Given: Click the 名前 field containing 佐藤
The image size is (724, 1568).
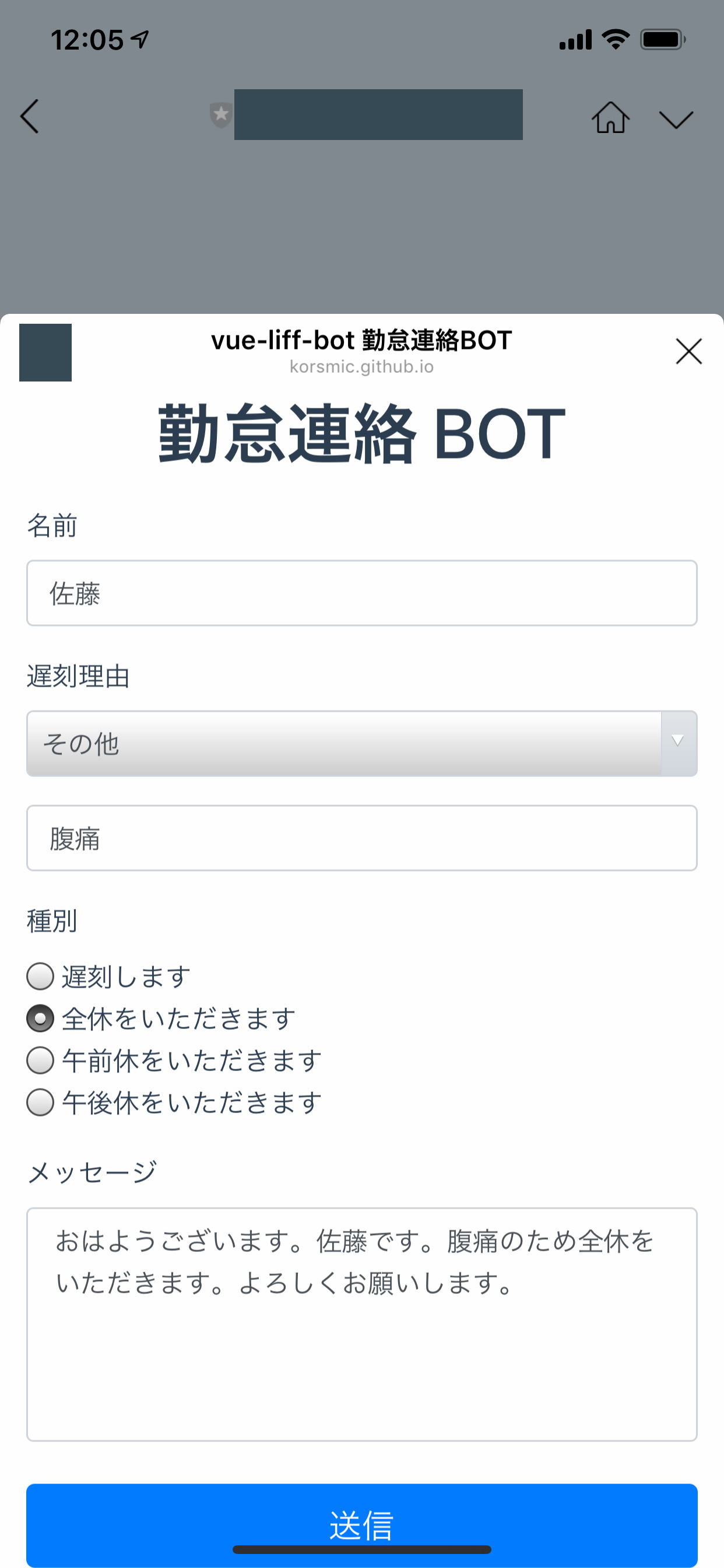Looking at the screenshot, I should [x=361, y=592].
